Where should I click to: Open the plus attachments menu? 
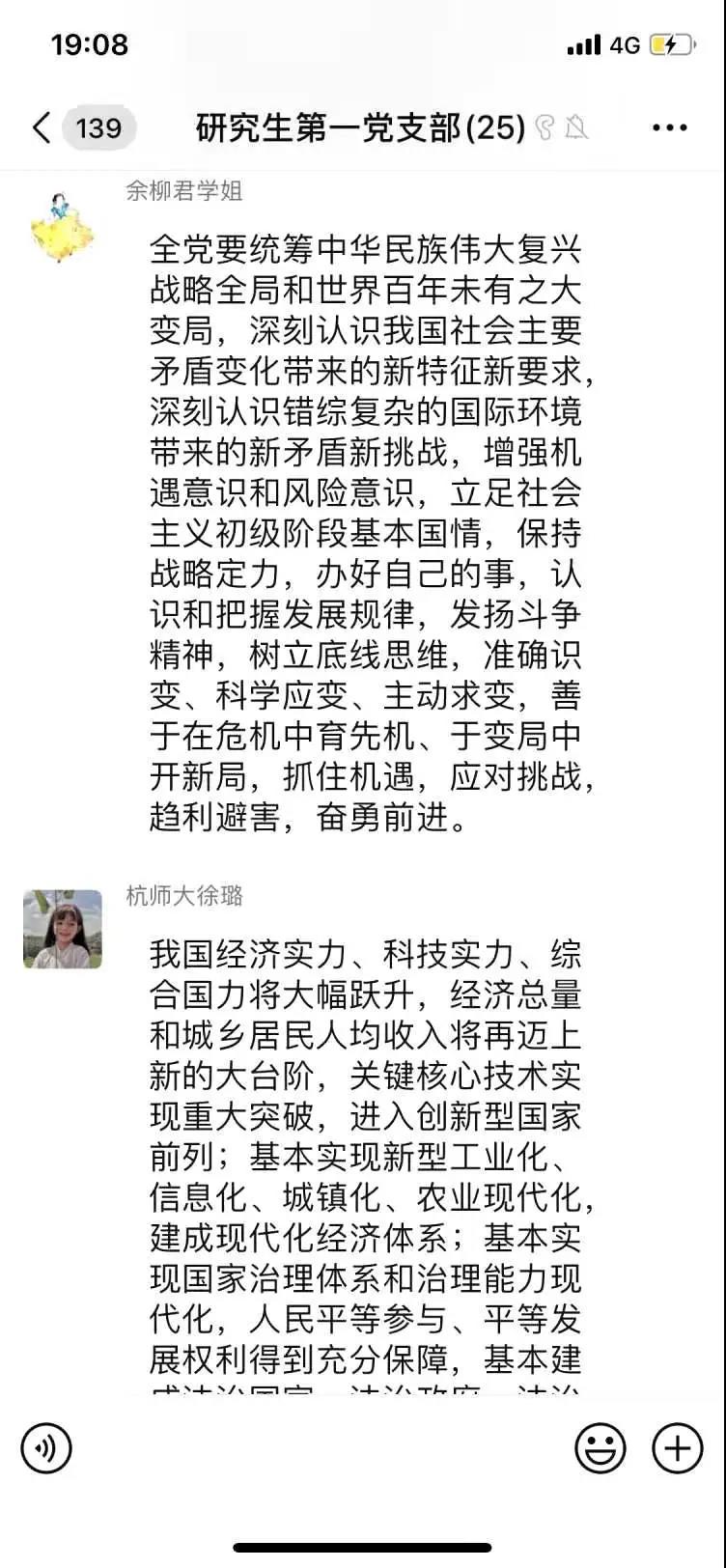[678, 1448]
